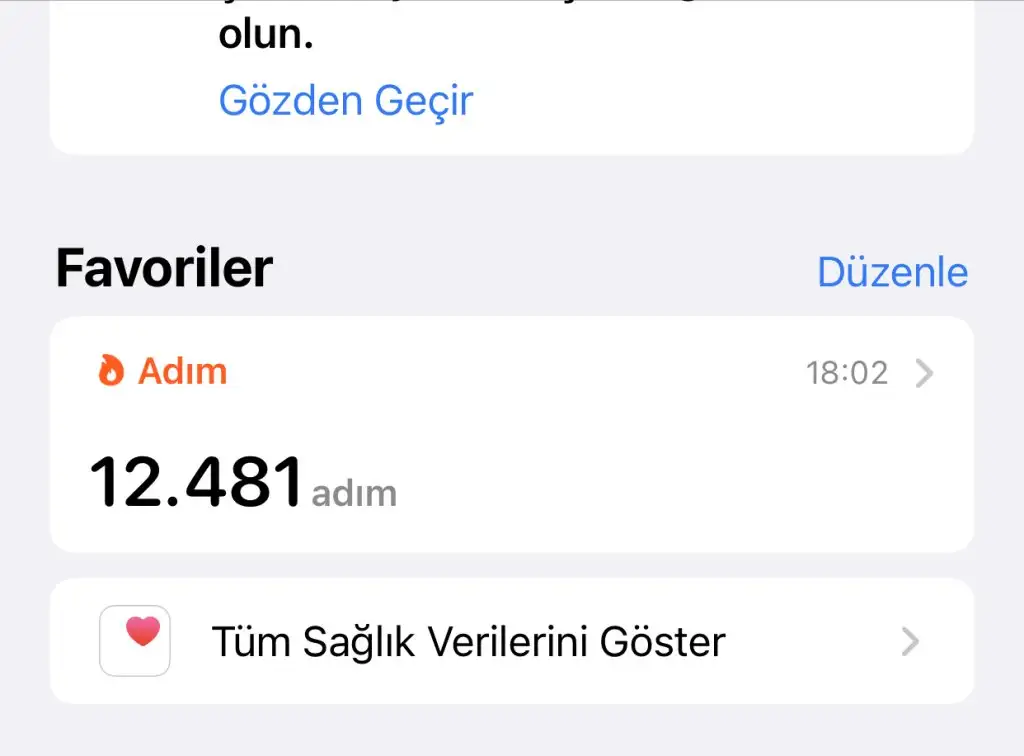Edit favorites with Düzenle
The image size is (1024, 756).
point(892,272)
